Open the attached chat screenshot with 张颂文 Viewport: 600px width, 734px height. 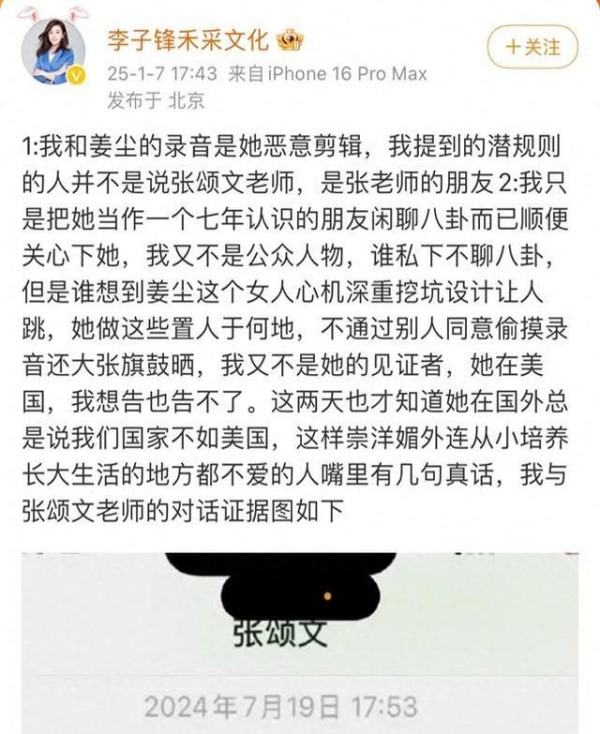[300, 640]
